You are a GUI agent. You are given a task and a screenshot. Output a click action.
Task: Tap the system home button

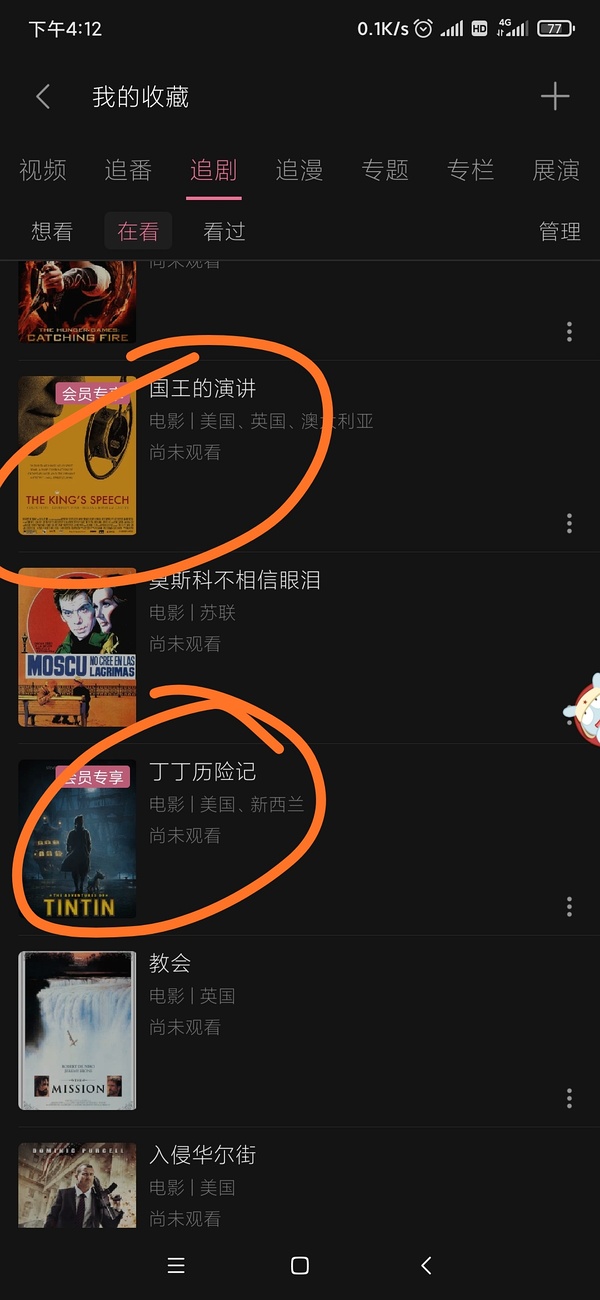(x=299, y=1266)
